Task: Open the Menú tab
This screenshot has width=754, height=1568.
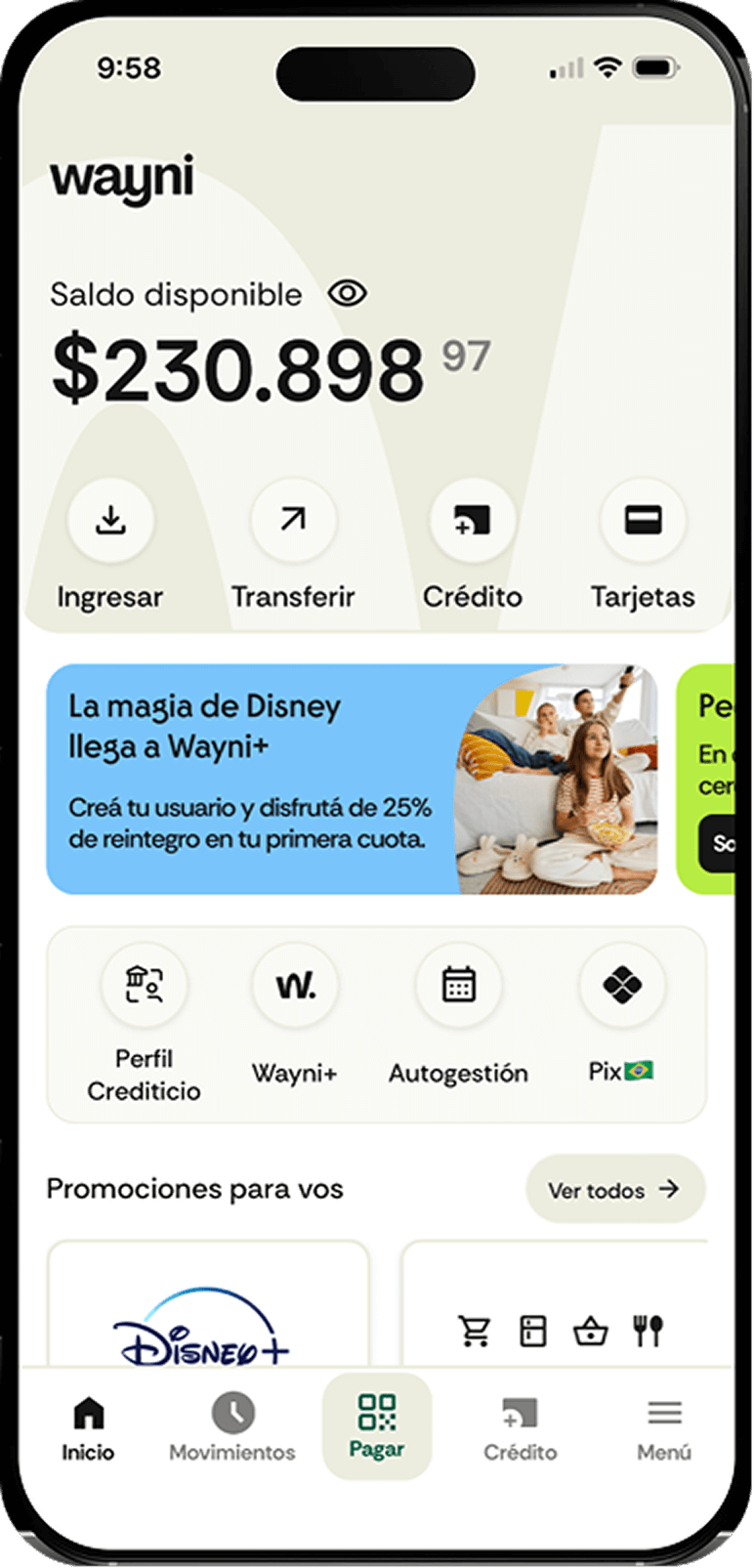Action: [664, 1427]
